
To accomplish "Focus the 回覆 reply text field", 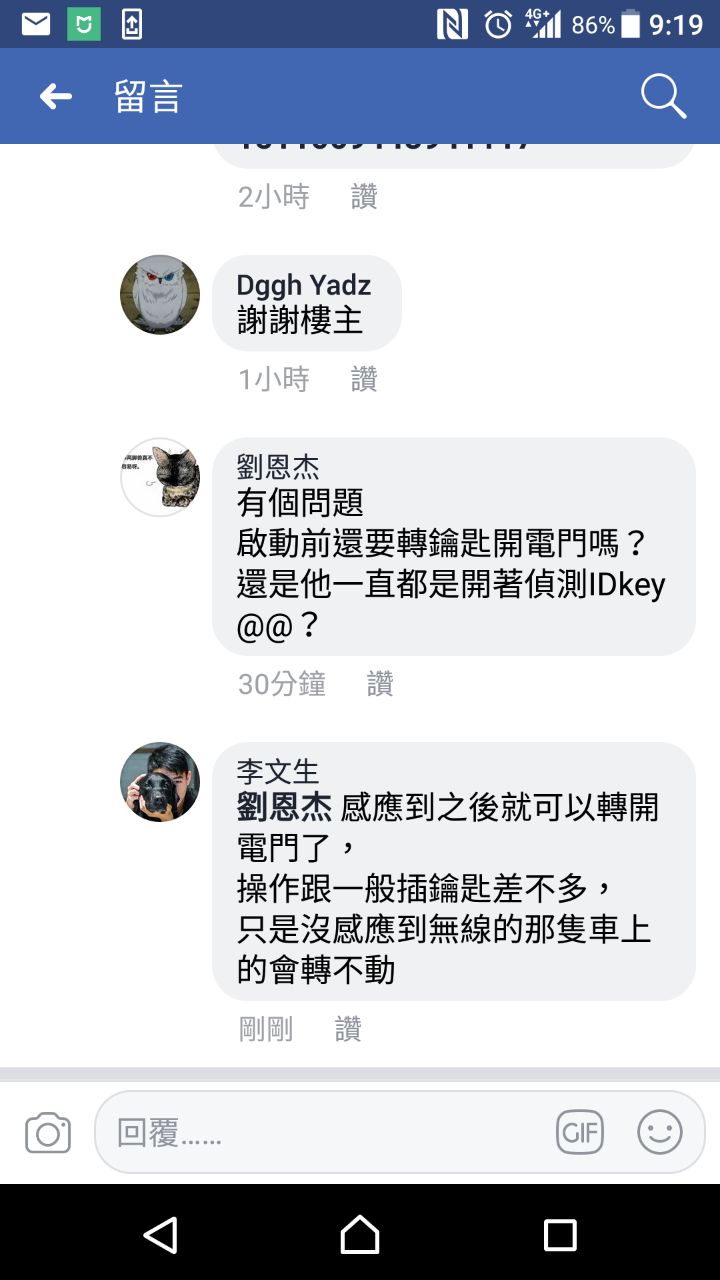I will tap(320, 1133).
